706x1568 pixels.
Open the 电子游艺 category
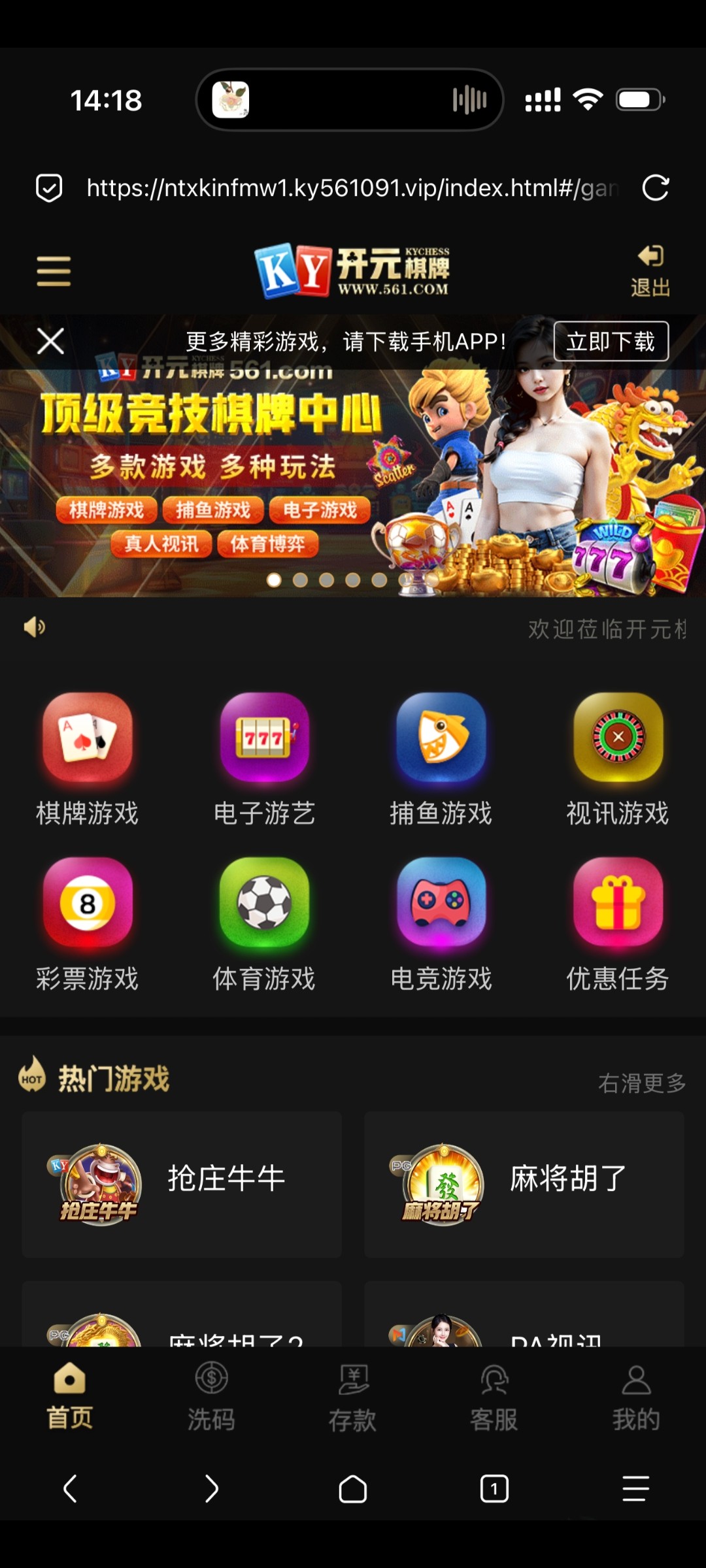point(264,759)
